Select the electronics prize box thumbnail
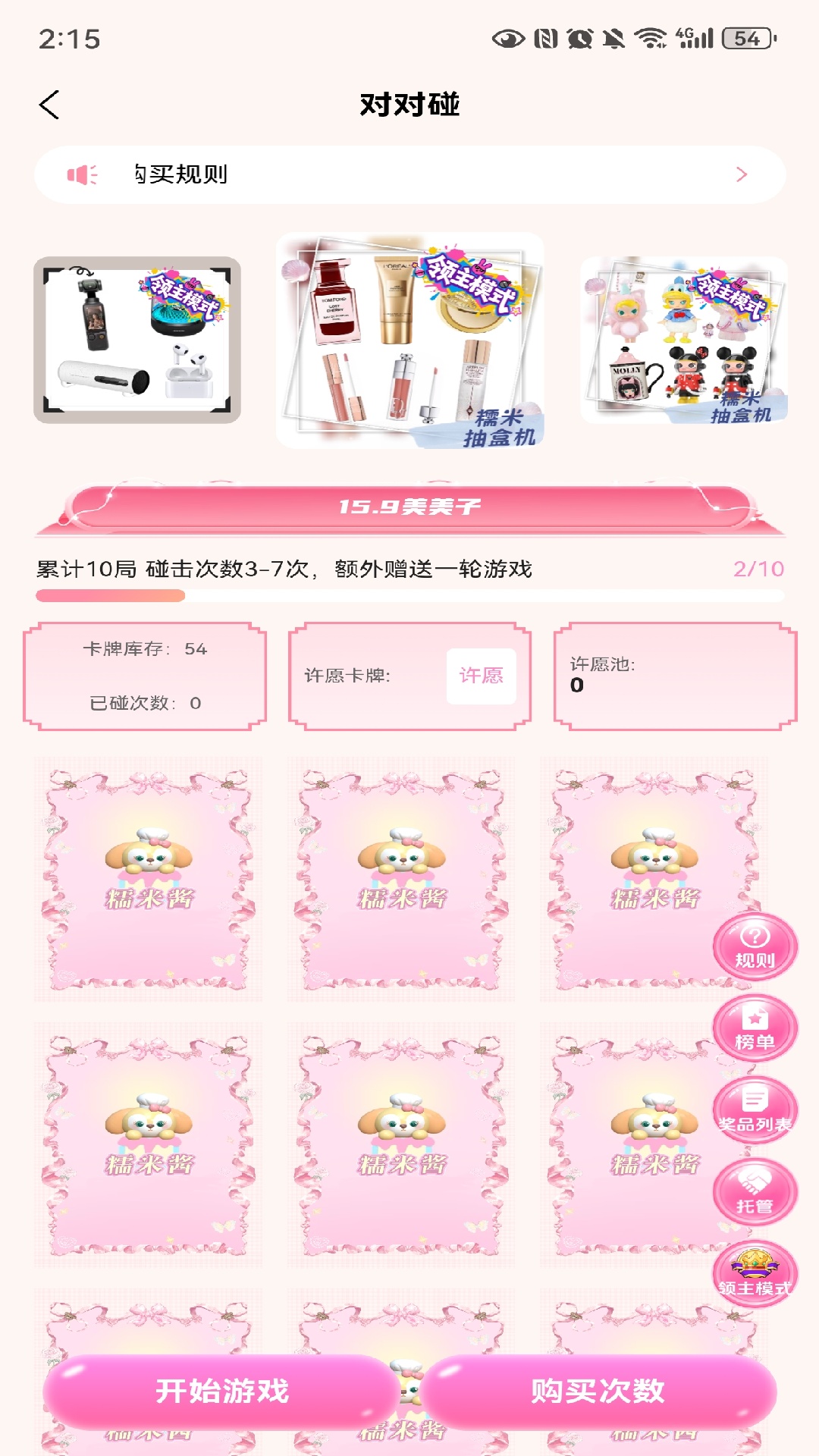The image size is (819, 1456). pos(137,340)
